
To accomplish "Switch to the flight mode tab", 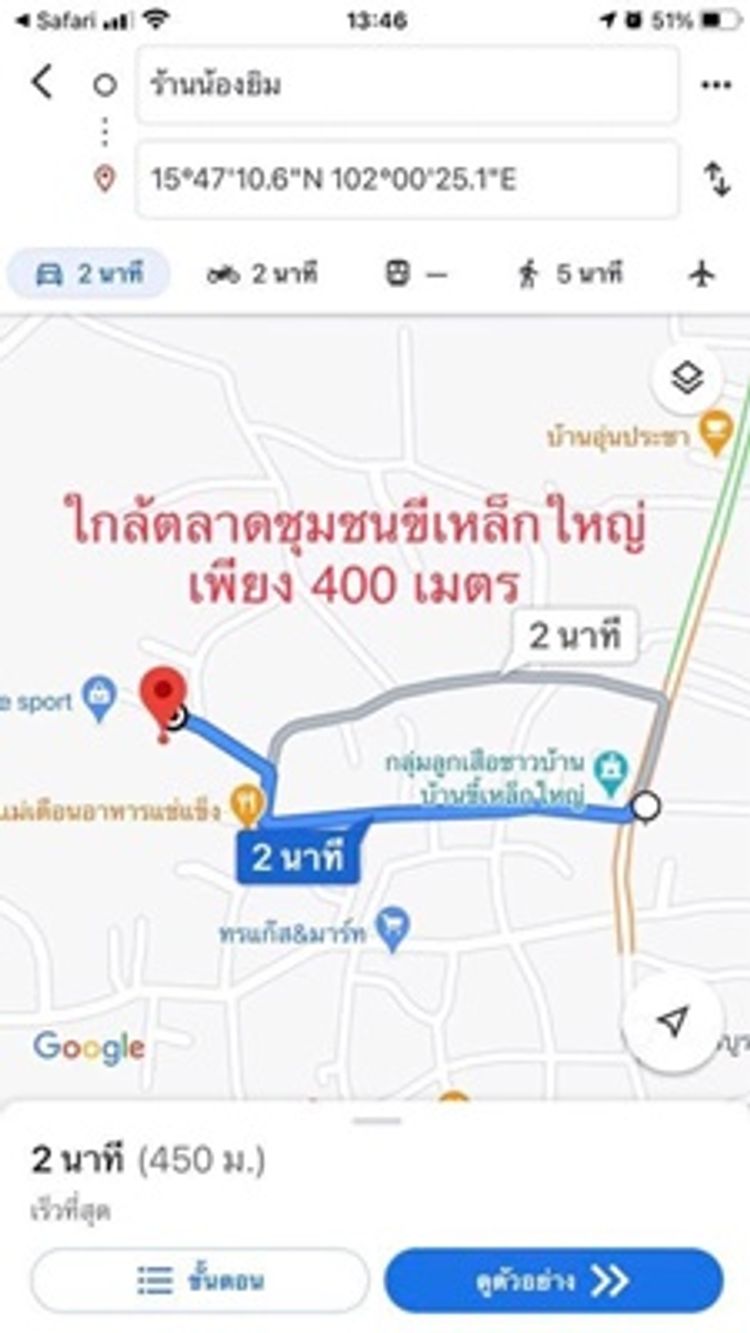I will (x=703, y=273).
